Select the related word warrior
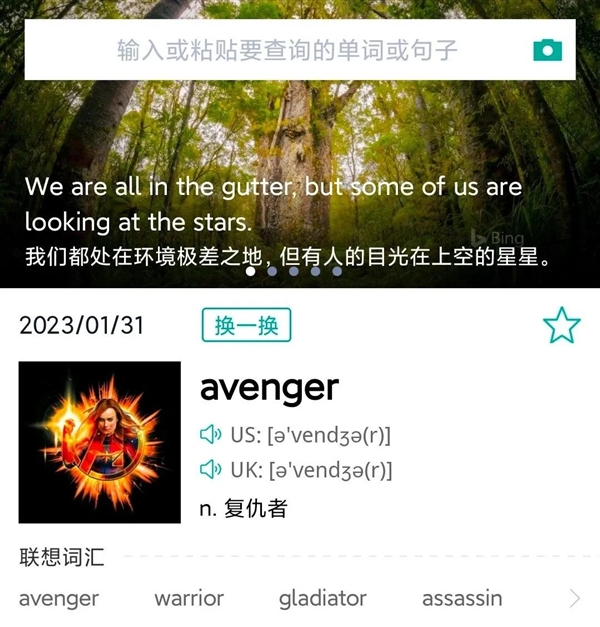The height and width of the screenshot is (627, 600). click(189, 598)
